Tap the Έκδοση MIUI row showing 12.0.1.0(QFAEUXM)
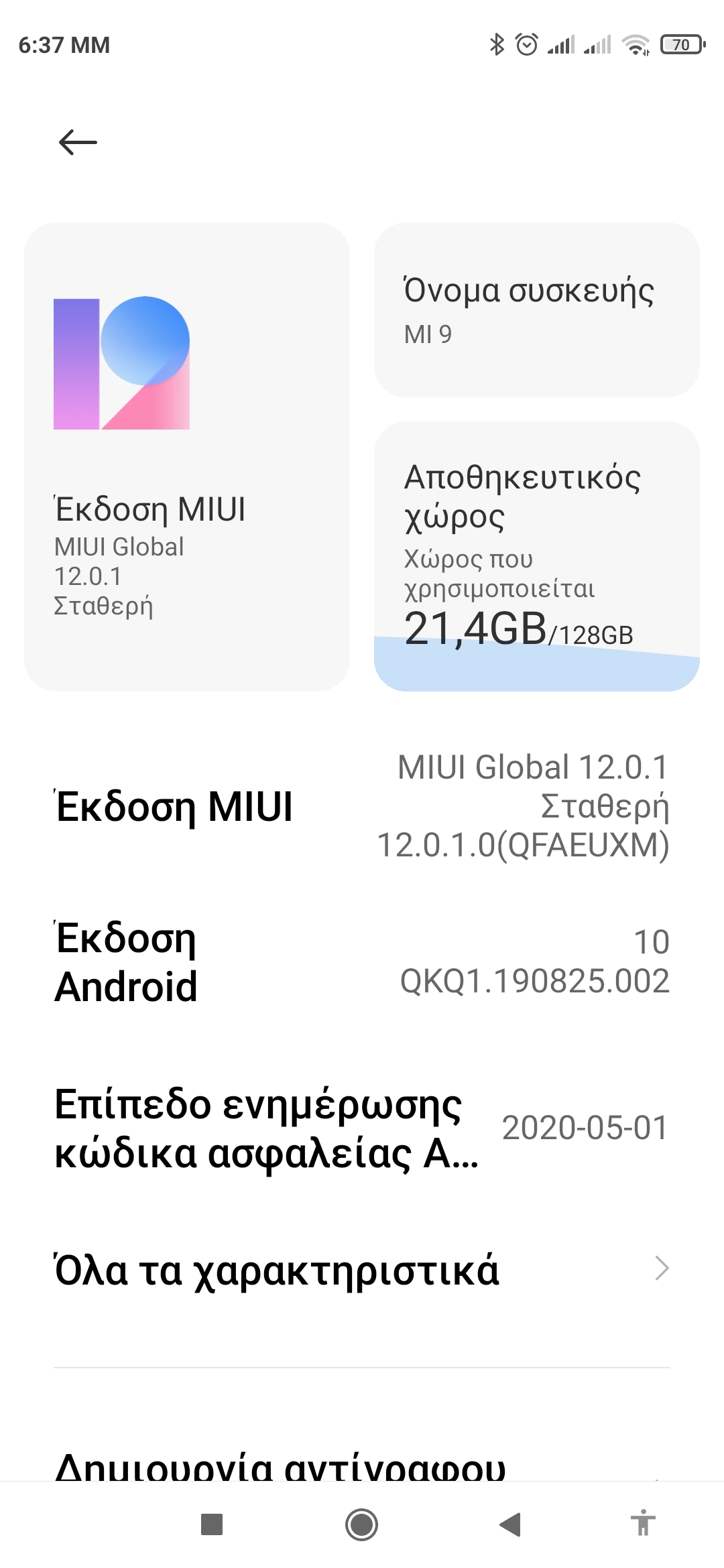The height and width of the screenshot is (1568, 724). 362,806
